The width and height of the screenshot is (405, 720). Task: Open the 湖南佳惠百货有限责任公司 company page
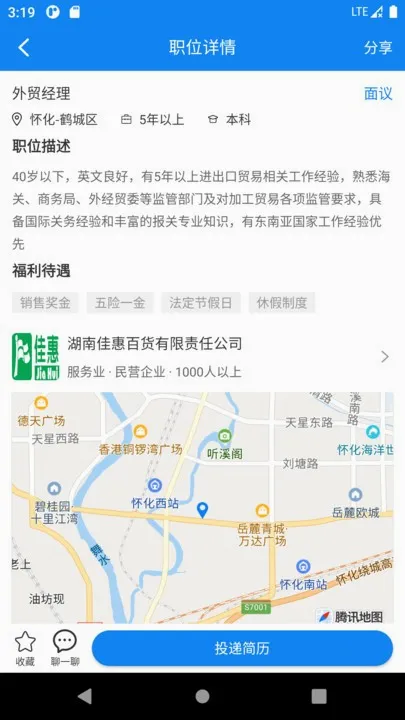202,357
